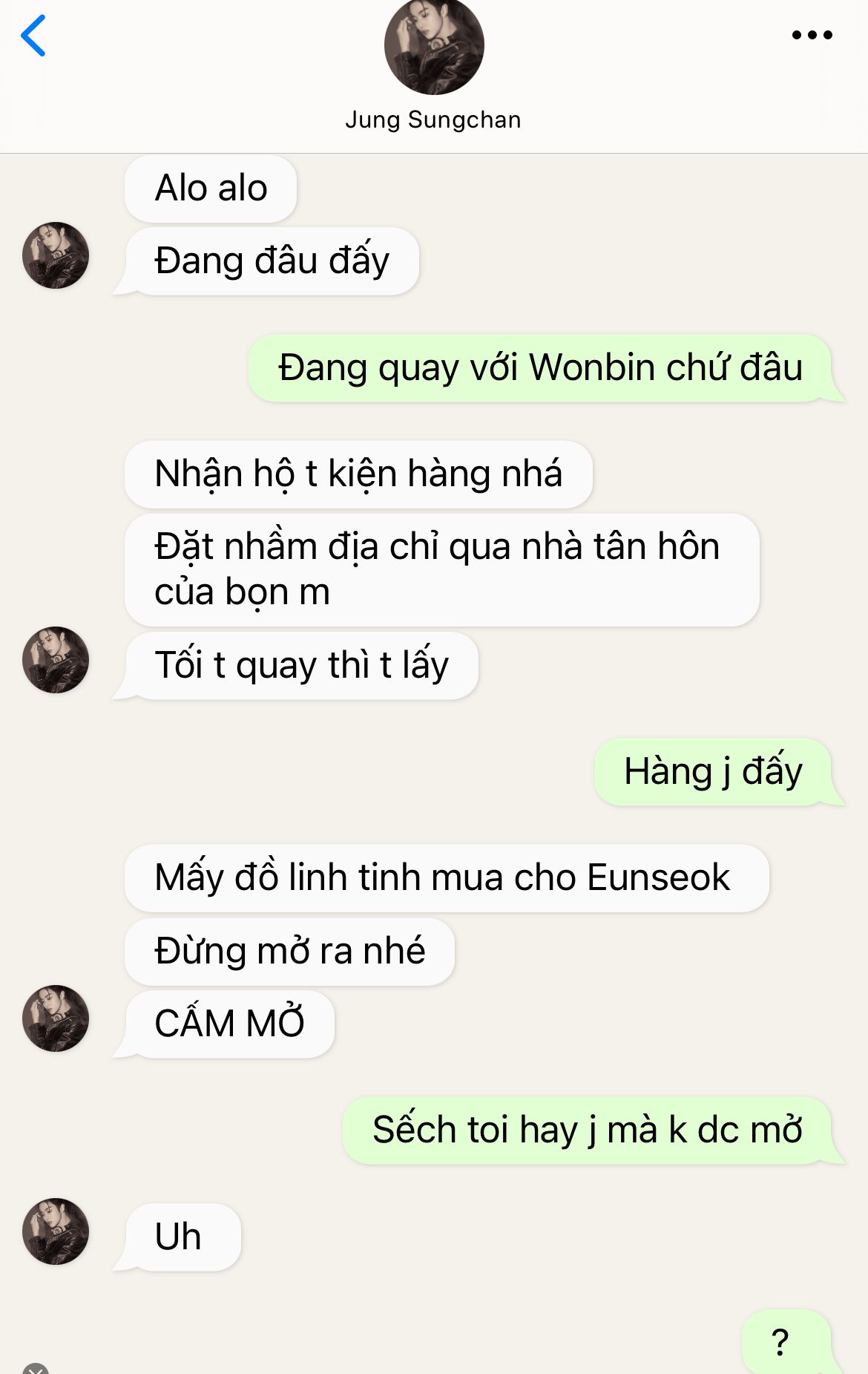
Task: Dismiss with the close icon at bottom-left
Action: click(x=35, y=1368)
